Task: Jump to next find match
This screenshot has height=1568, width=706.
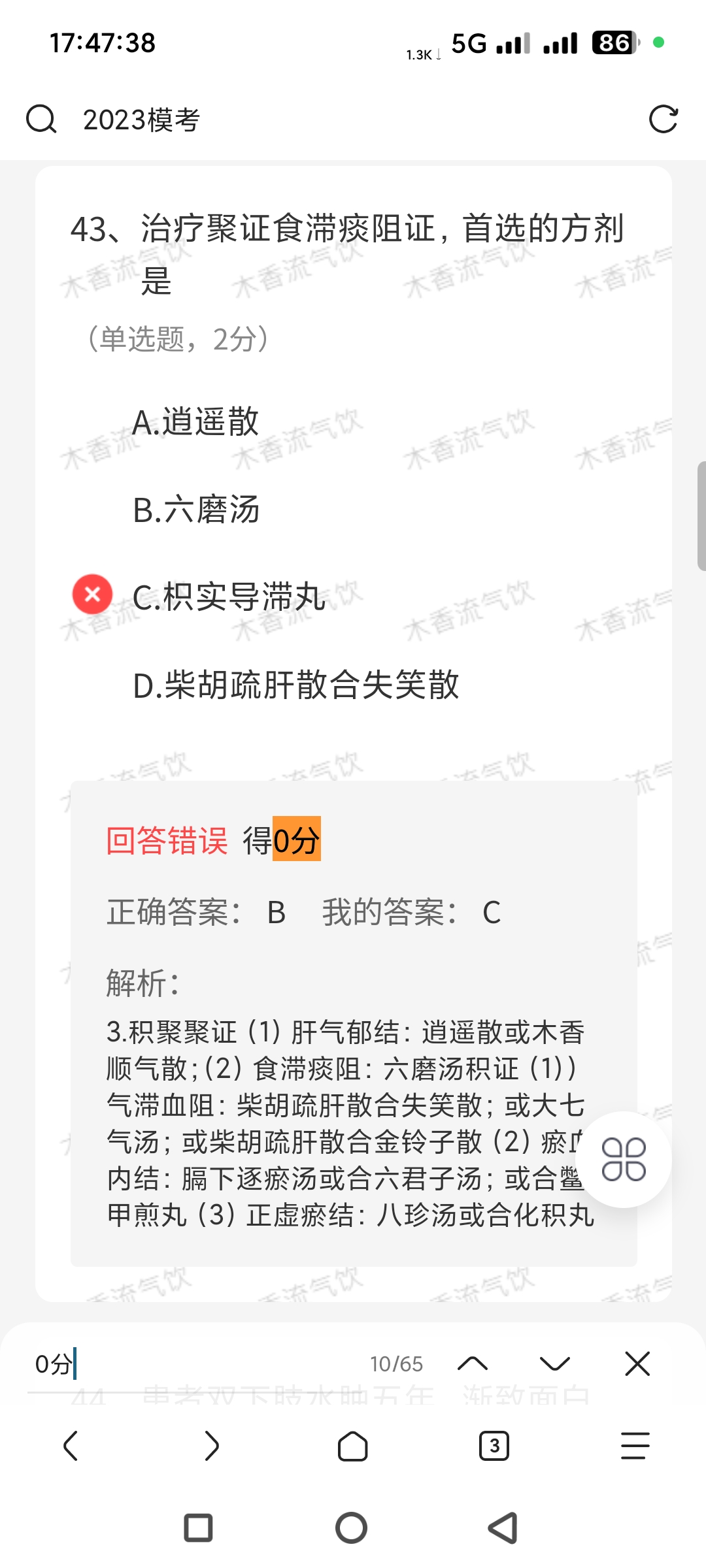Action: (555, 1364)
